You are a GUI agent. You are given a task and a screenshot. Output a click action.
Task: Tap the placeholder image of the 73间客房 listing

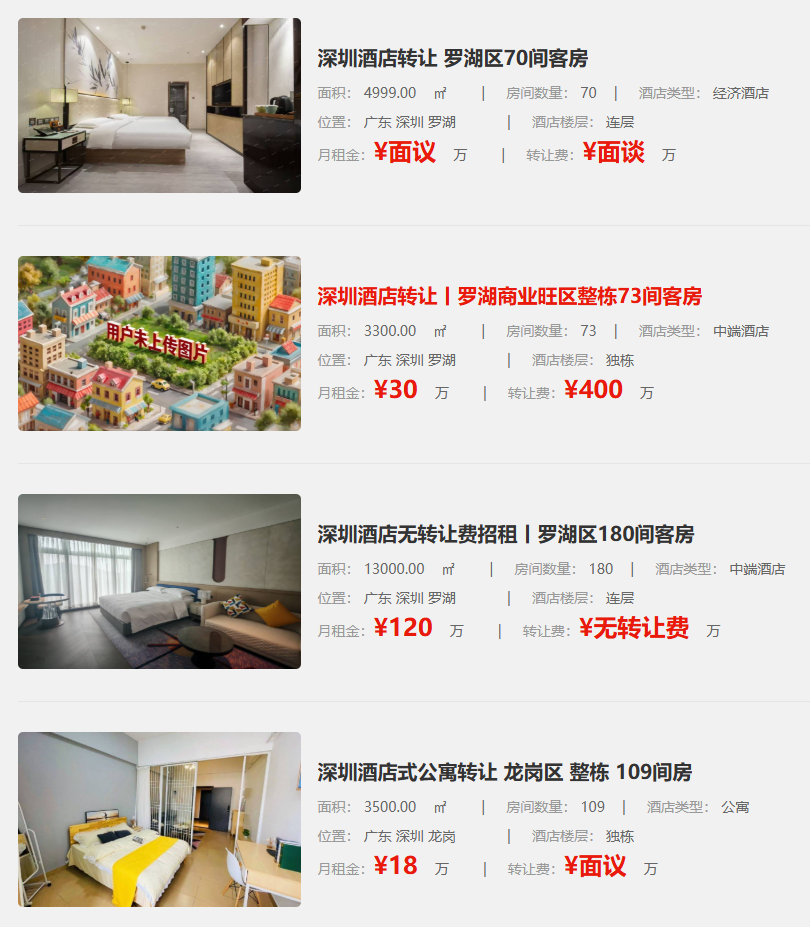(x=159, y=343)
